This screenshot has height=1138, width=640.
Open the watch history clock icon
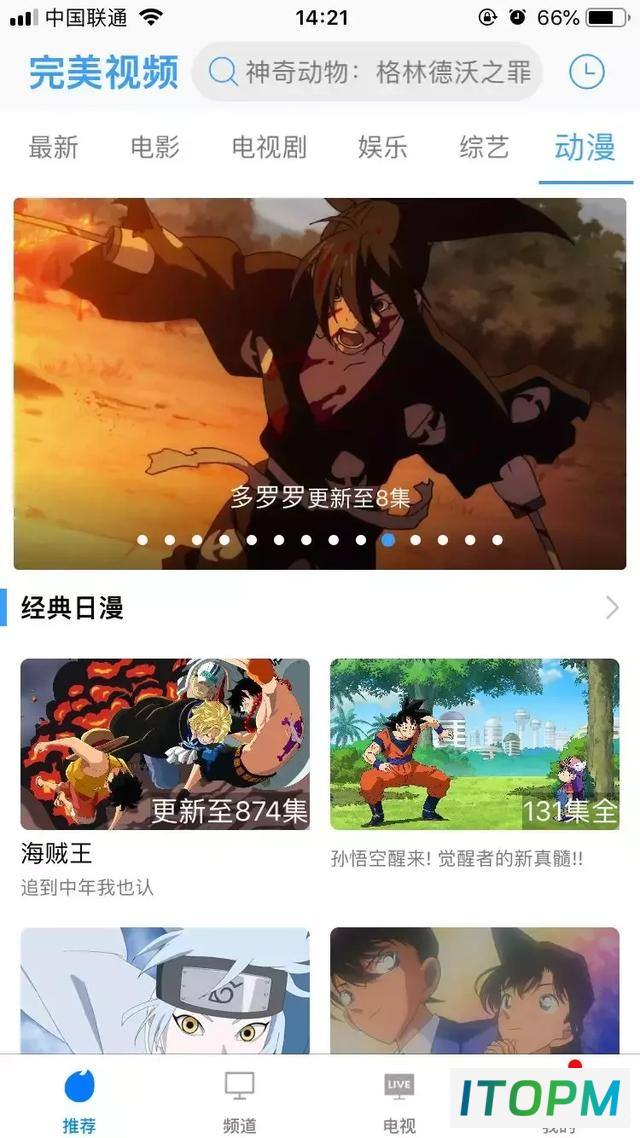(x=586, y=72)
